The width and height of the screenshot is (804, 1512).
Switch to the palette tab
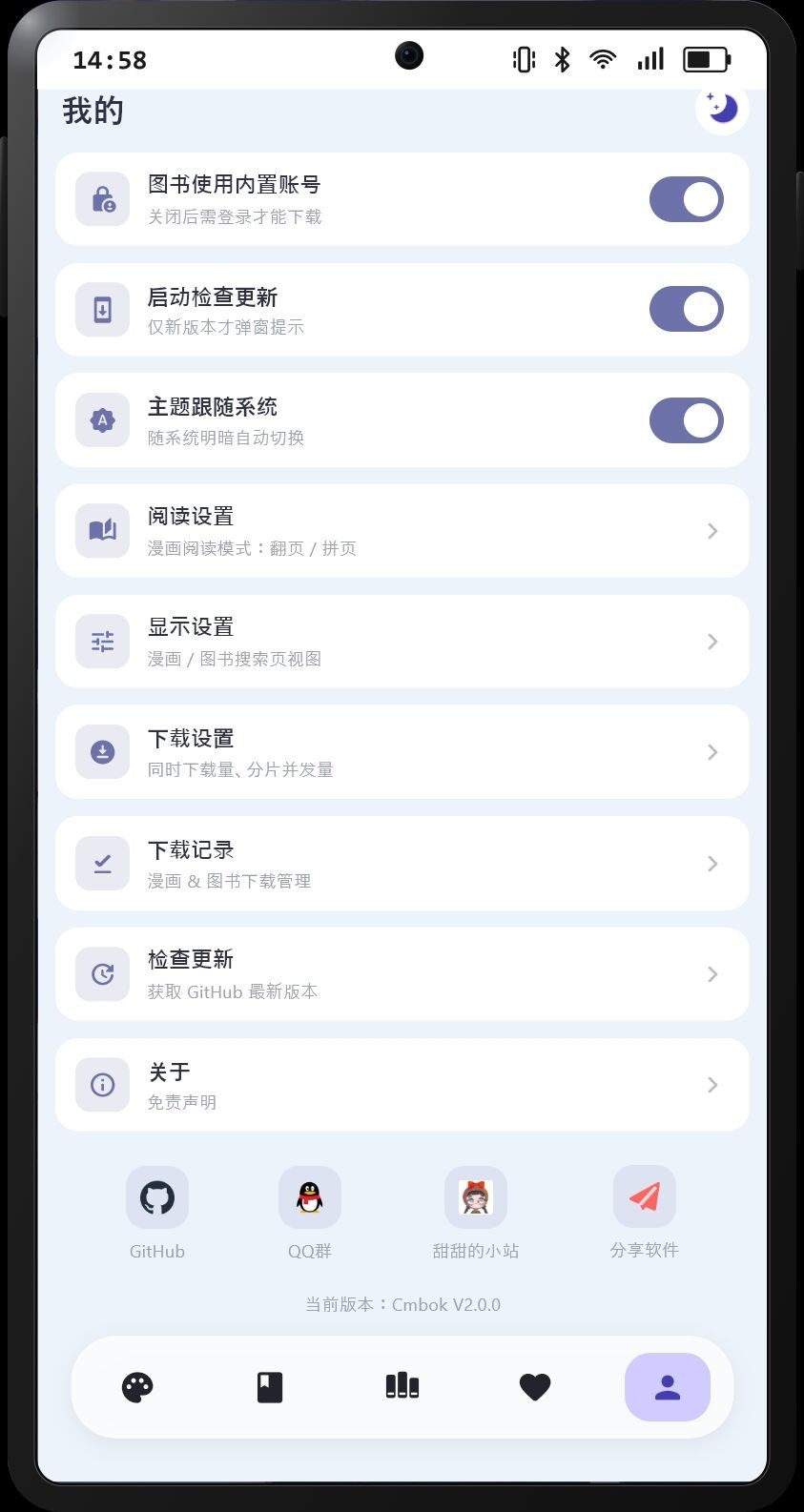(137, 1387)
